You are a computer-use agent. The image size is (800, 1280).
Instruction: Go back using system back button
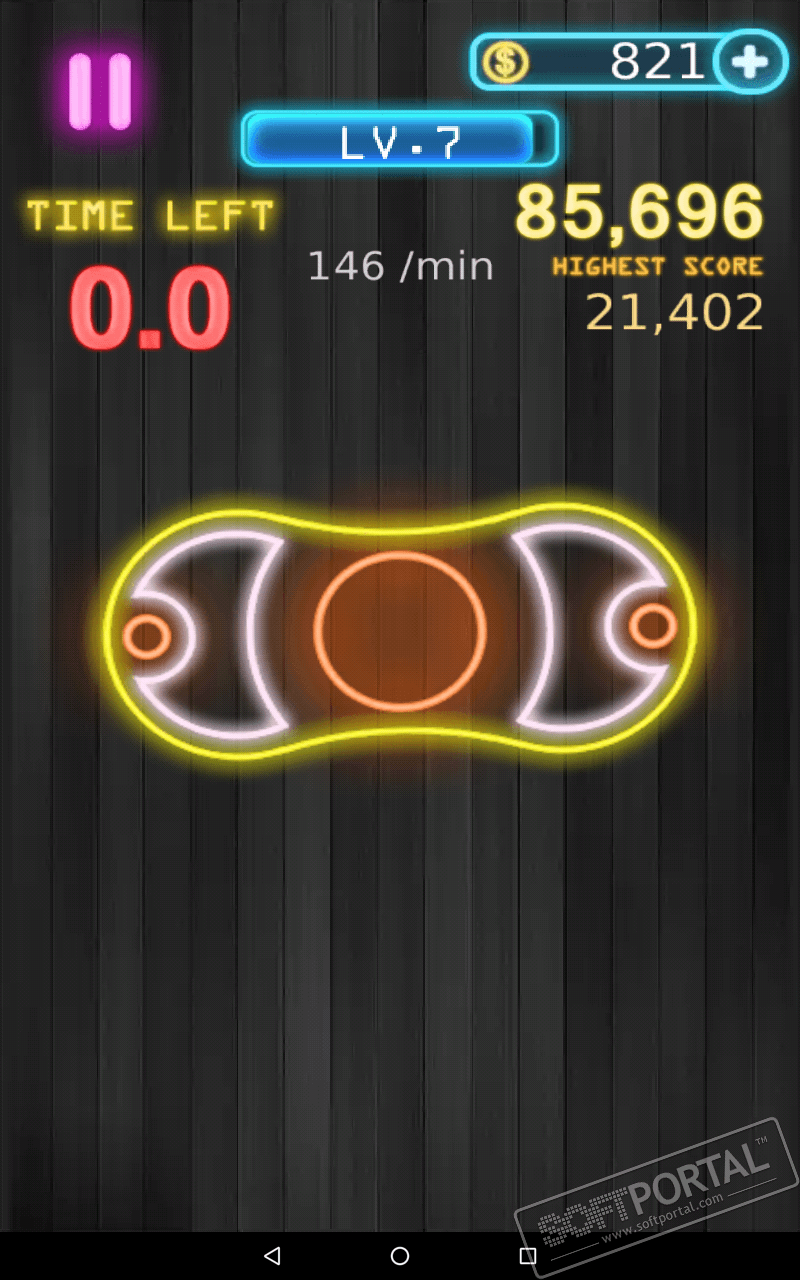(x=272, y=1256)
